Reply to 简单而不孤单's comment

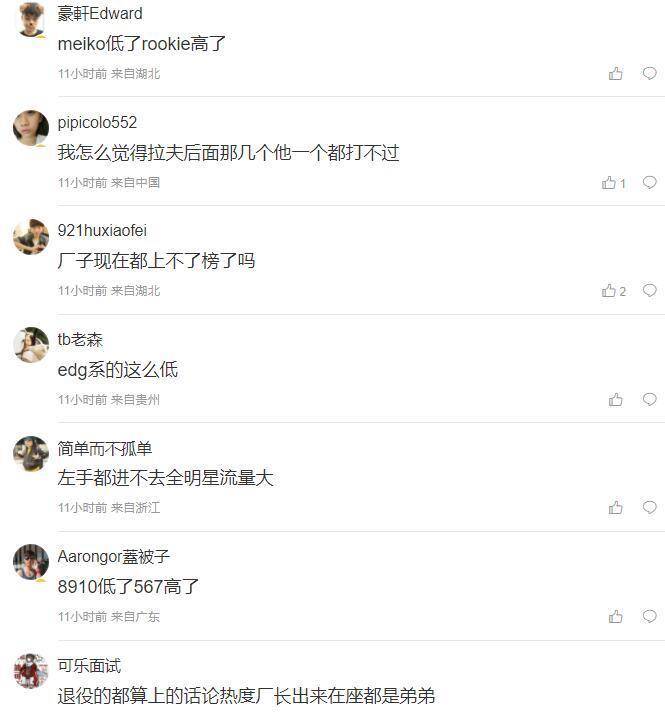point(649,507)
